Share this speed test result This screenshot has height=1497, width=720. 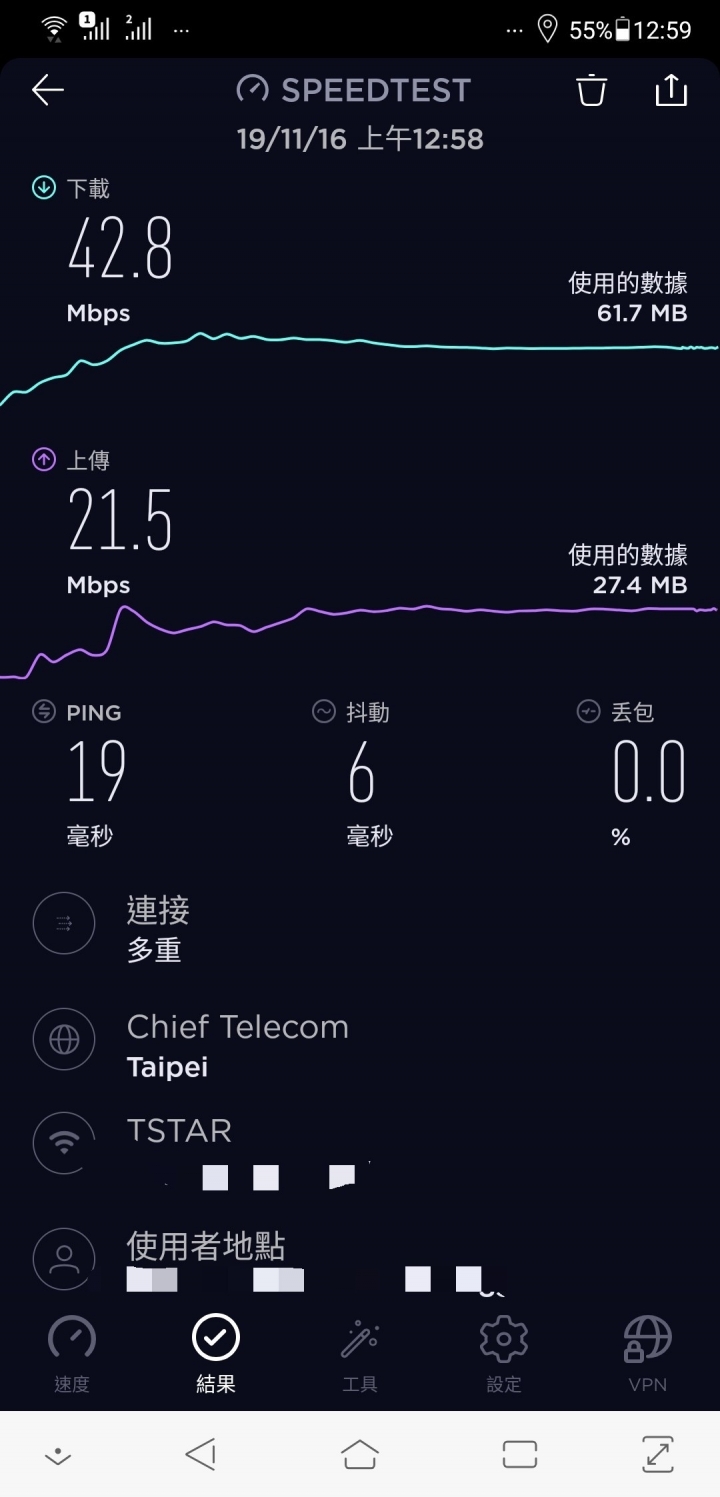point(671,90)
